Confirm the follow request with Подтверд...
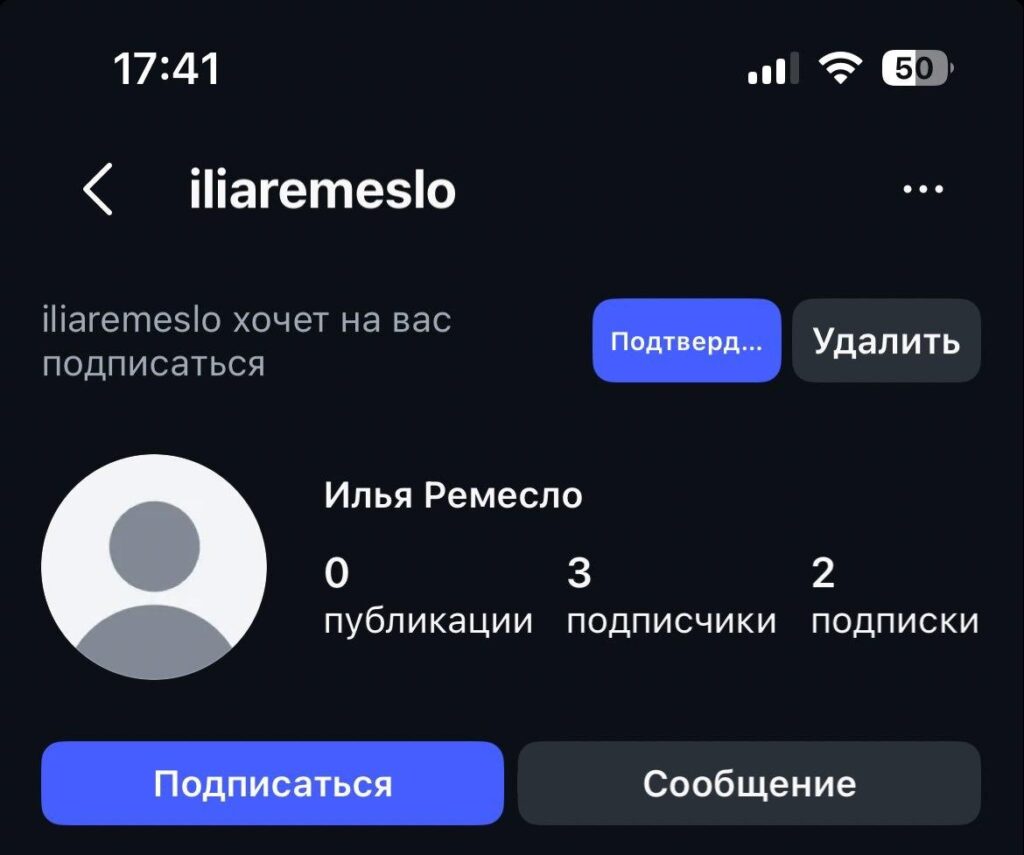This screenshot has height=855, width=1024. tap(686, 340)
